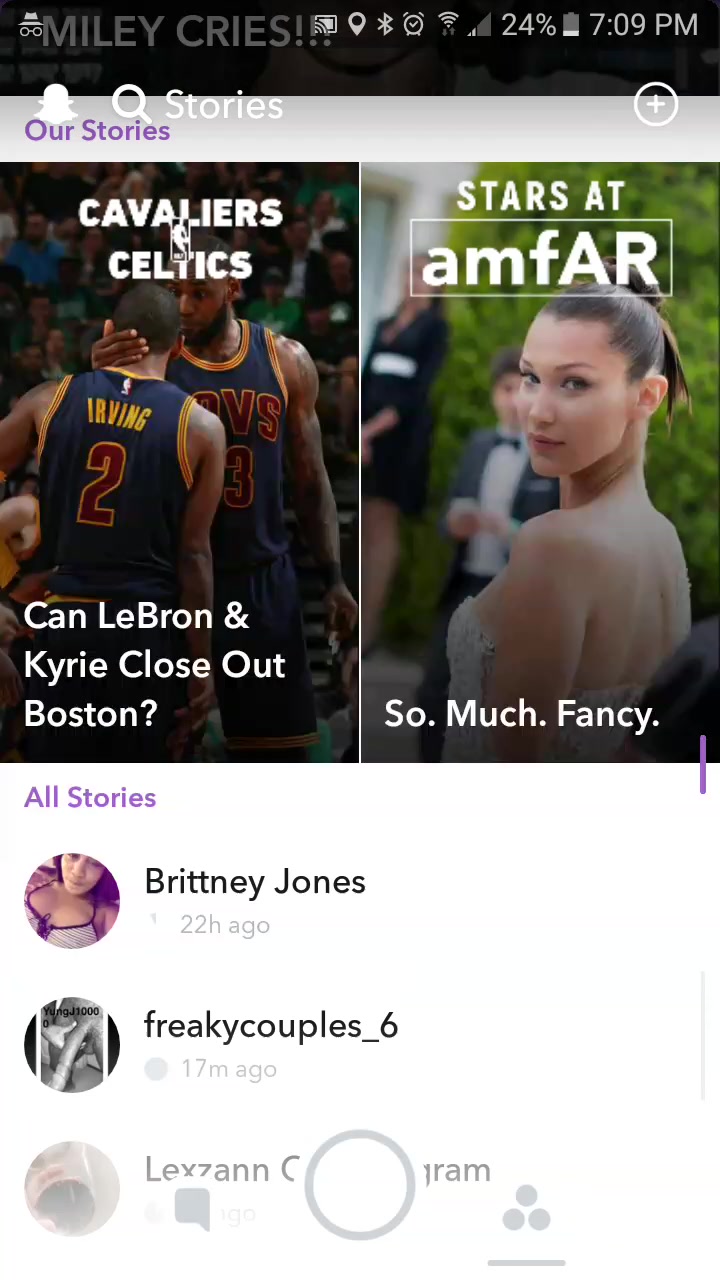The width and height of the screenshot is (720, 1280).
Task: Open the Cavaliers Celtics story
Action: [x=179, y=462]
